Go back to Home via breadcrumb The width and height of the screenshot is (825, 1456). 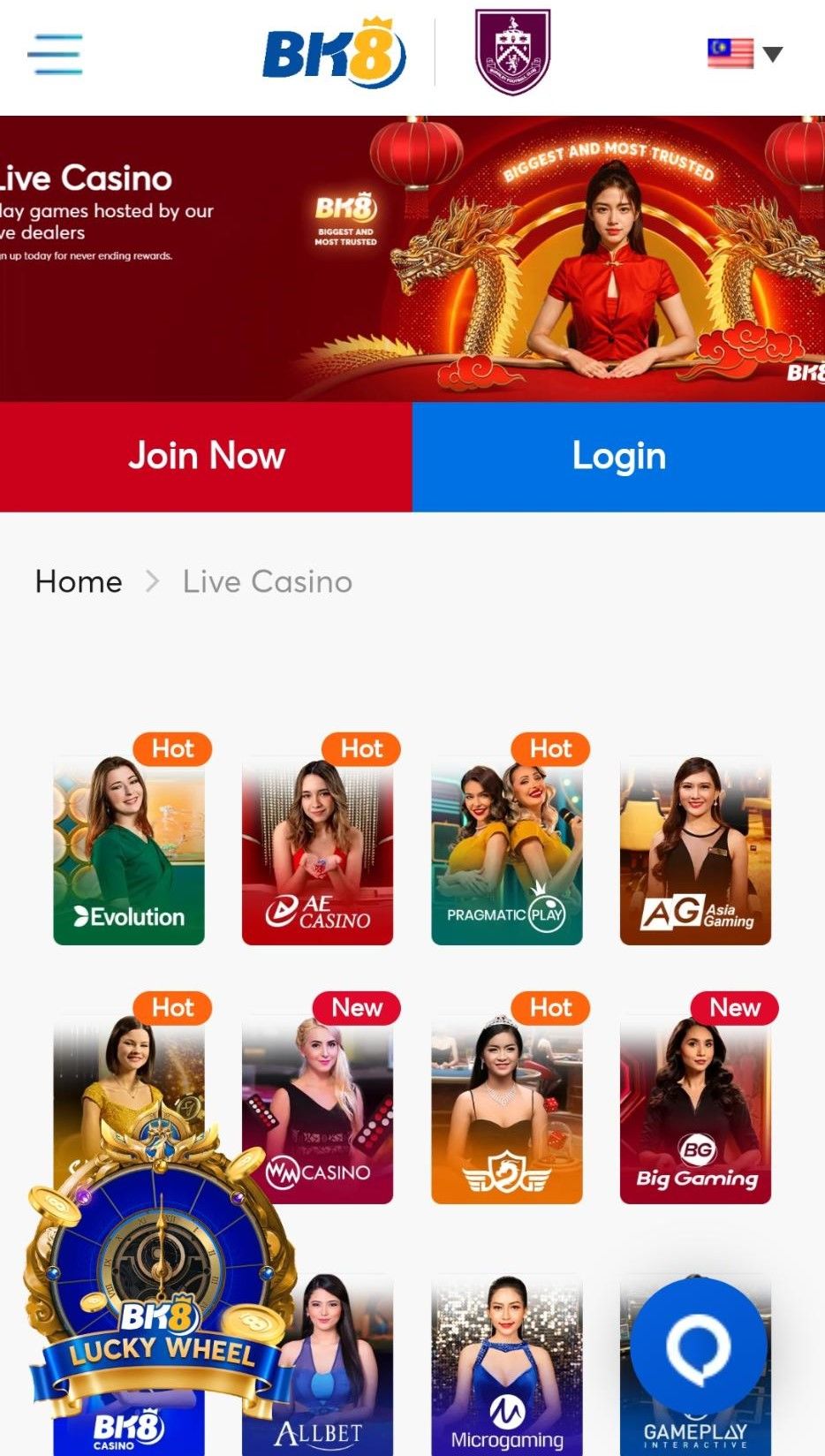point(79,581)
